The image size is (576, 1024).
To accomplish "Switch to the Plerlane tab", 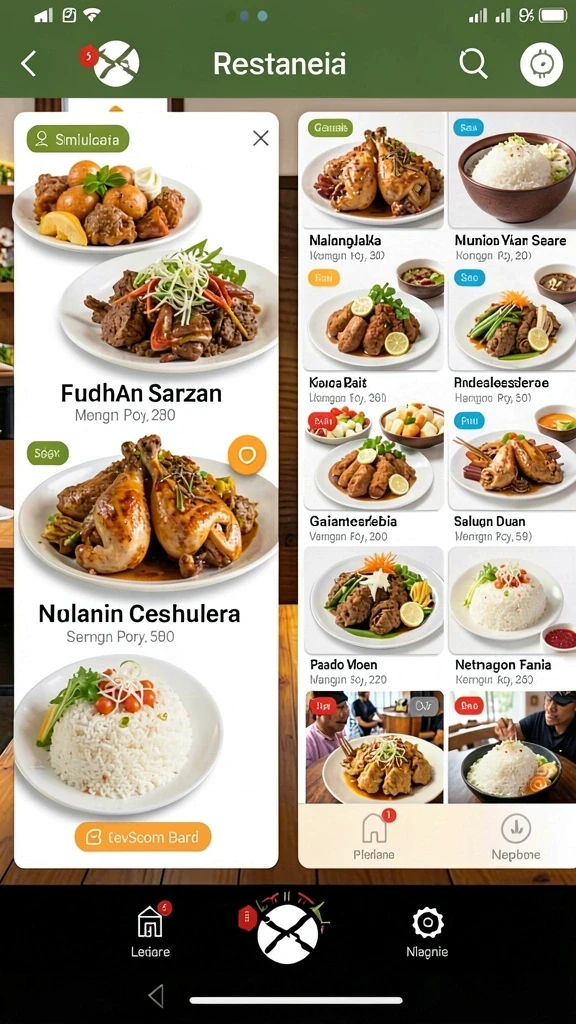I will click(x=374, y=837).
